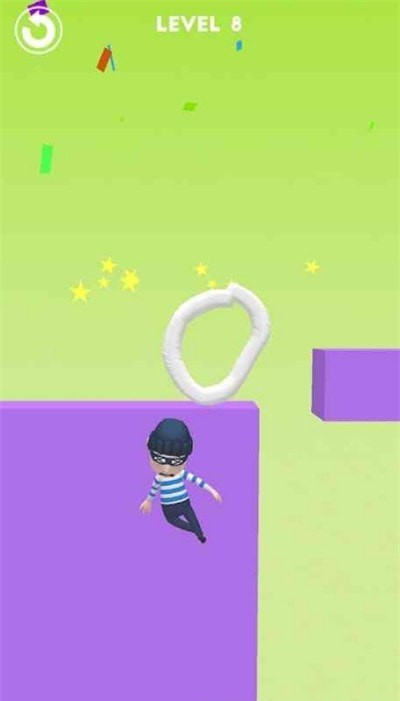Restart the level with the circular arrow
The image size is (400, 701).
click(38, 30)
